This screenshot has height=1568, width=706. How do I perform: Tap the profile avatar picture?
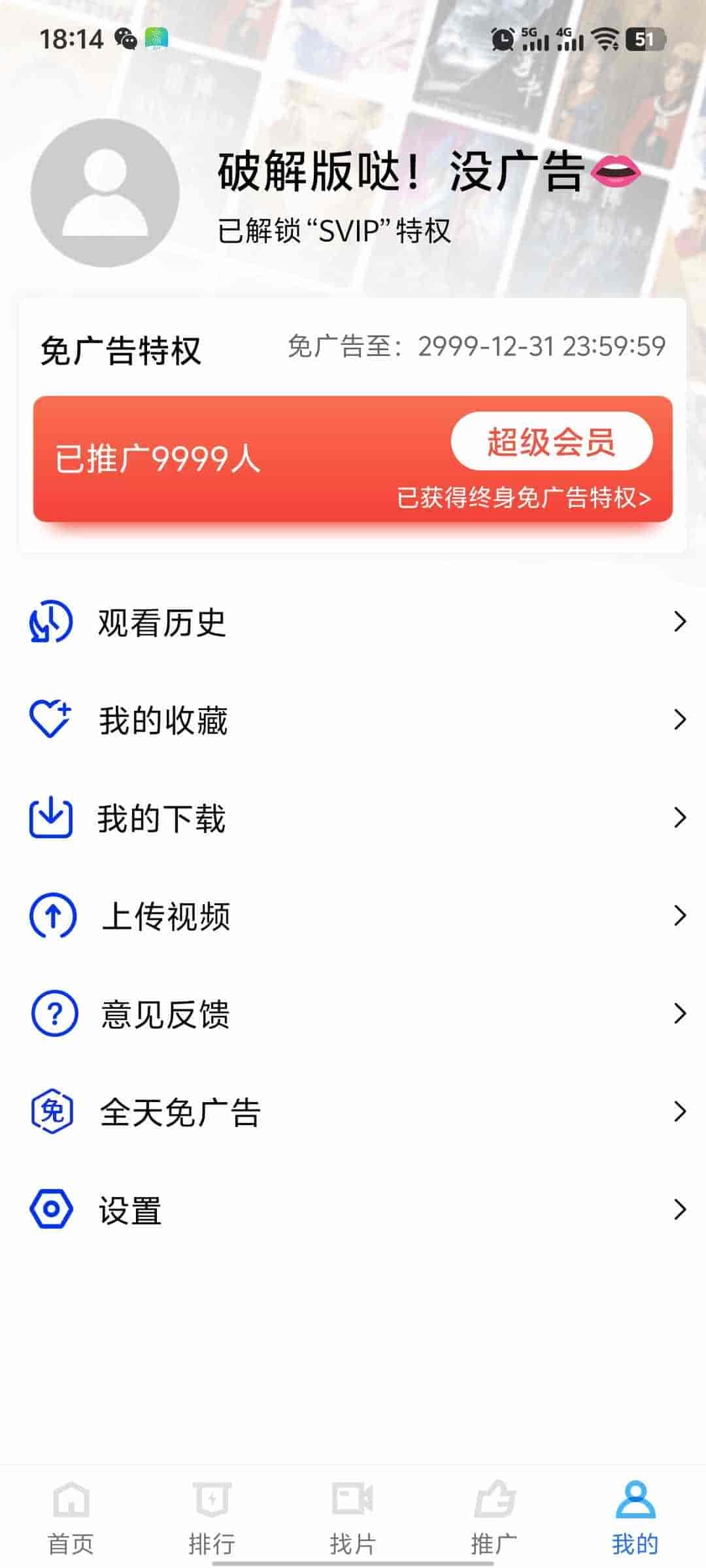pos(105,193)
